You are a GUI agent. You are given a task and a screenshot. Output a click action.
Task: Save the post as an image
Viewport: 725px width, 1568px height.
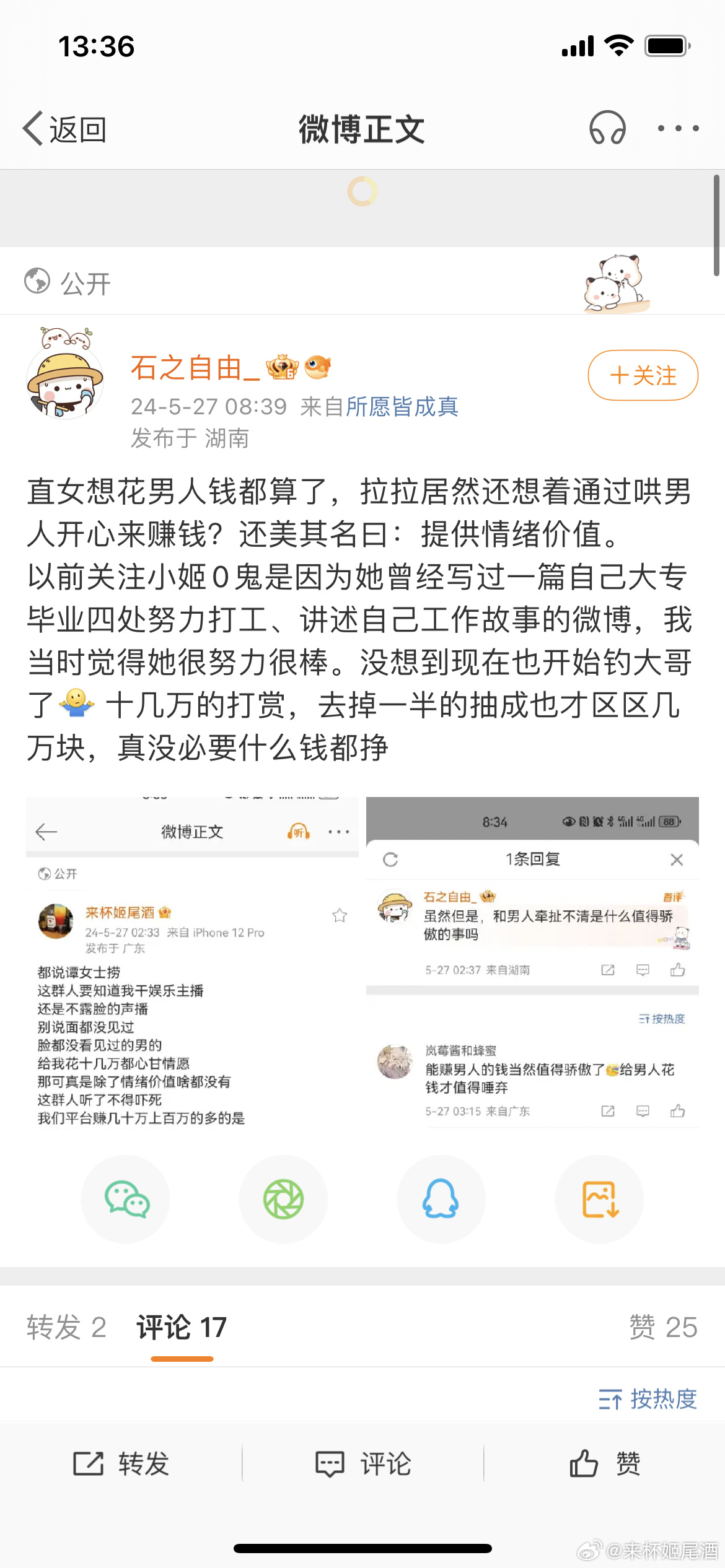(599, 1199)
